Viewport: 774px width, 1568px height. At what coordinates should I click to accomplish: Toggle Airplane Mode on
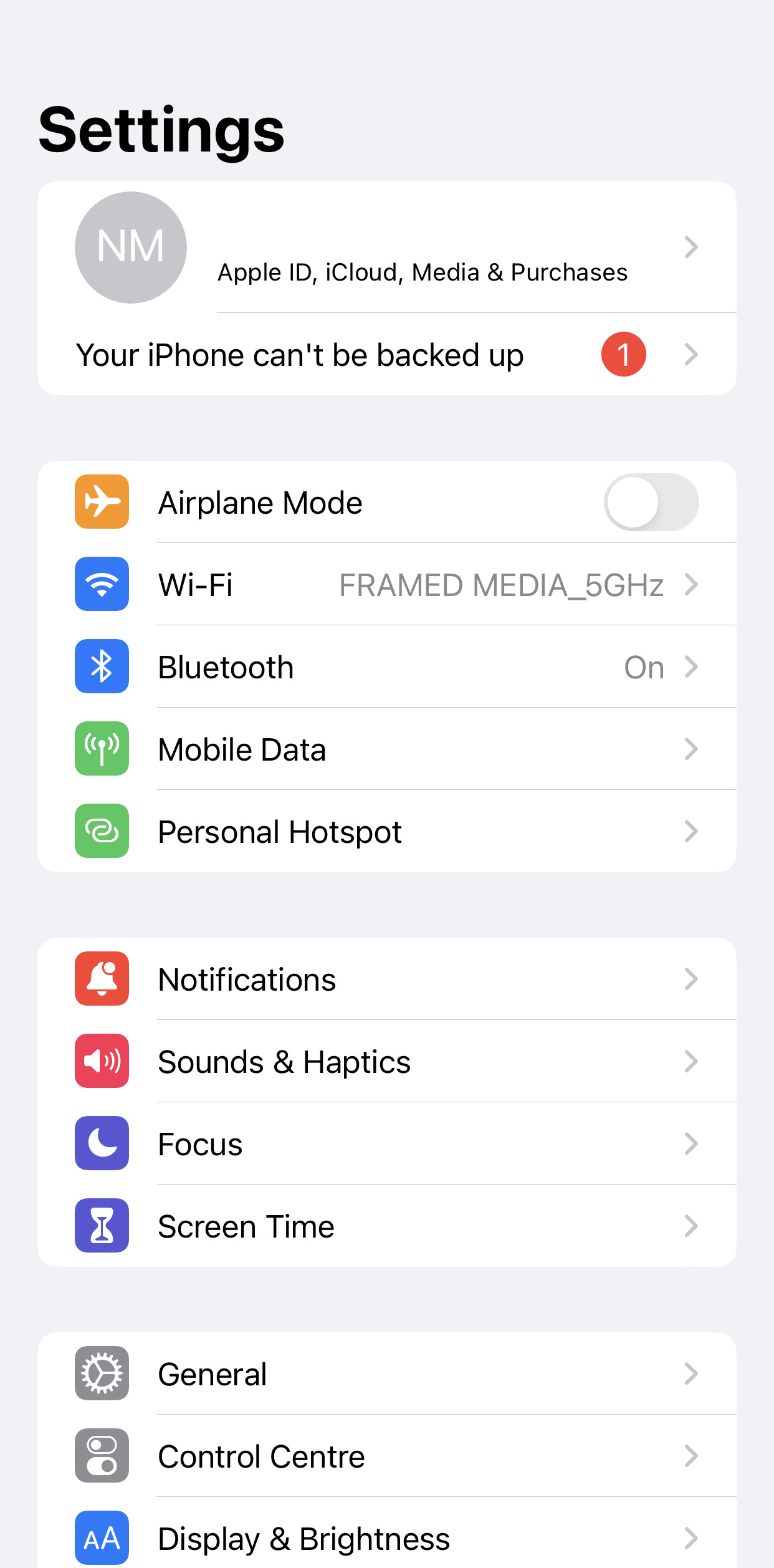click(651, 503)
